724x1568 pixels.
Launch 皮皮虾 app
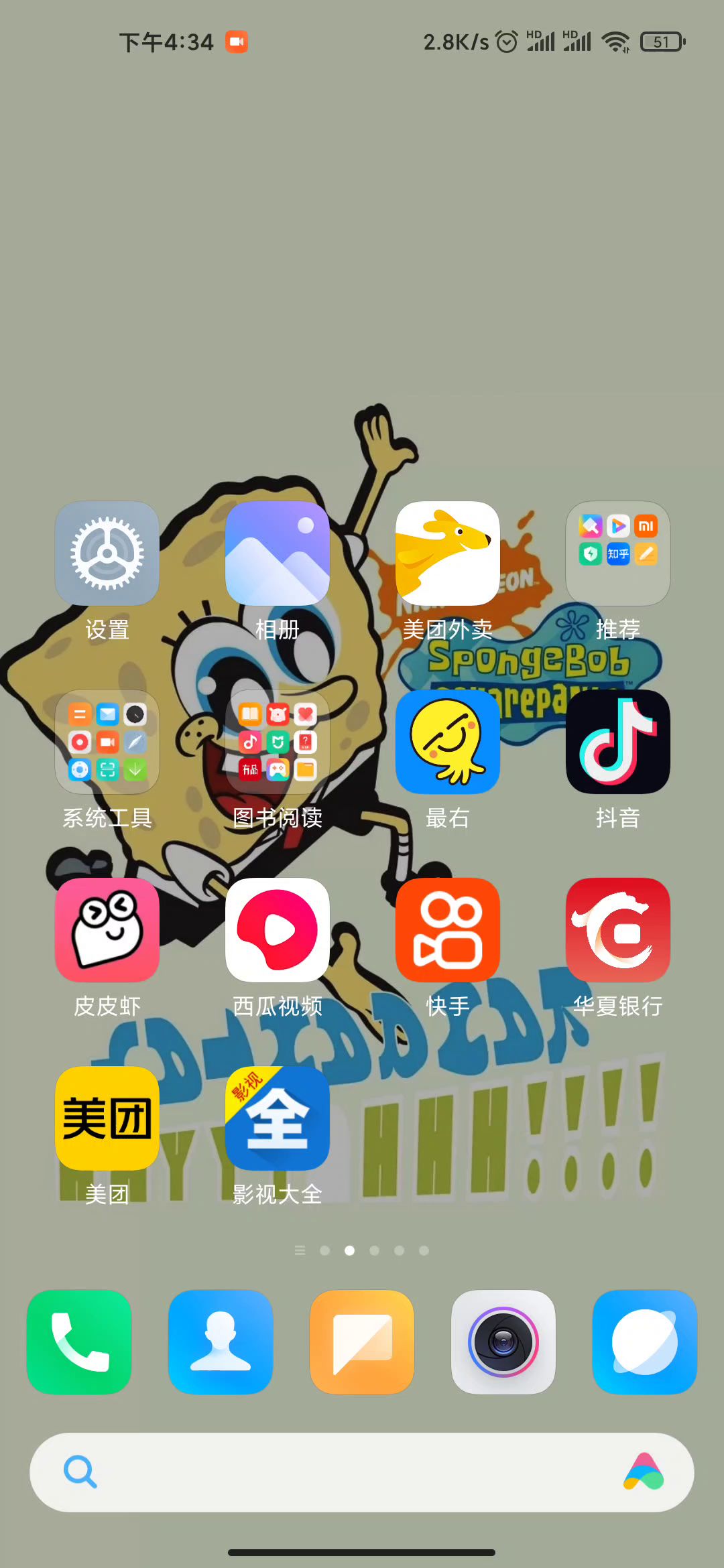pyautogui.click(x=107, y=930)
